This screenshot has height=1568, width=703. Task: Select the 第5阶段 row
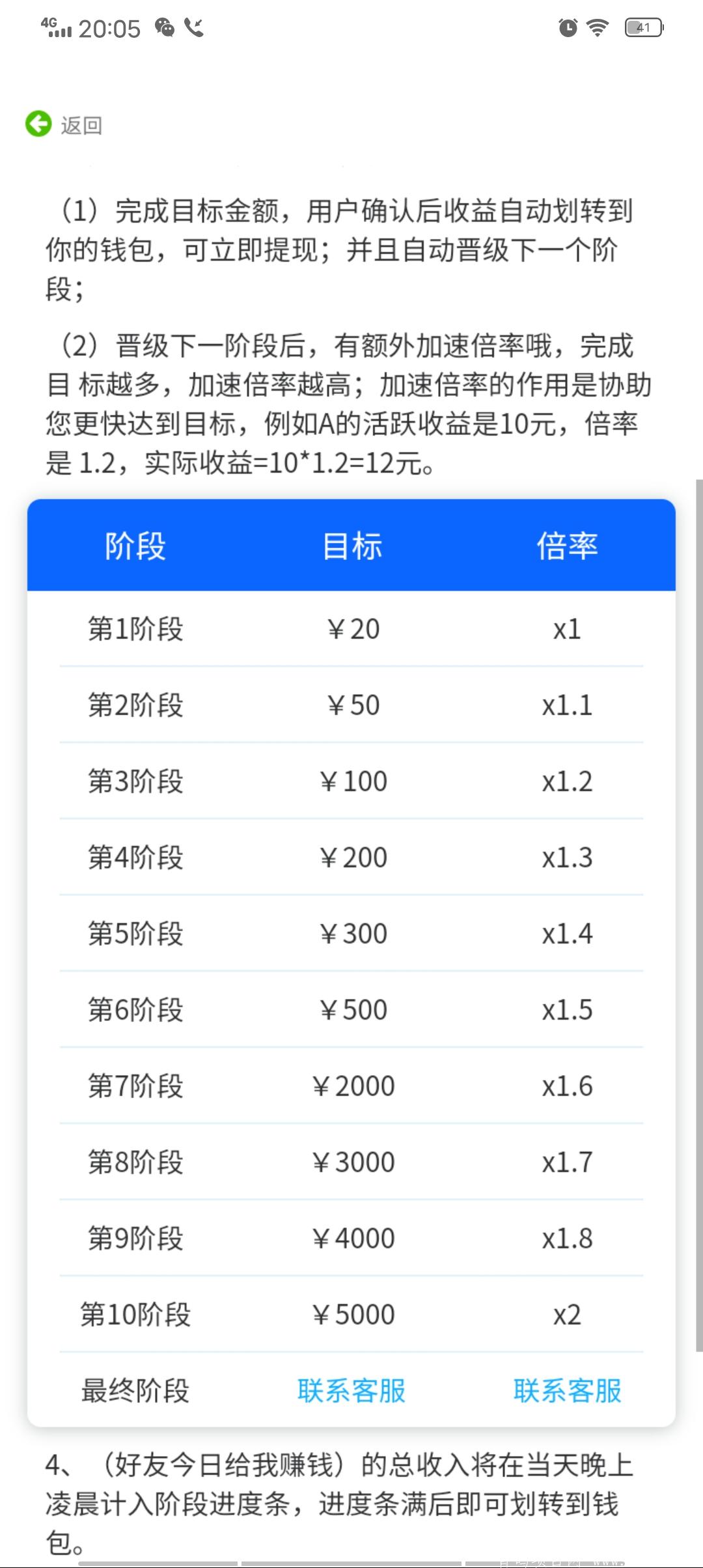[351, 933]
